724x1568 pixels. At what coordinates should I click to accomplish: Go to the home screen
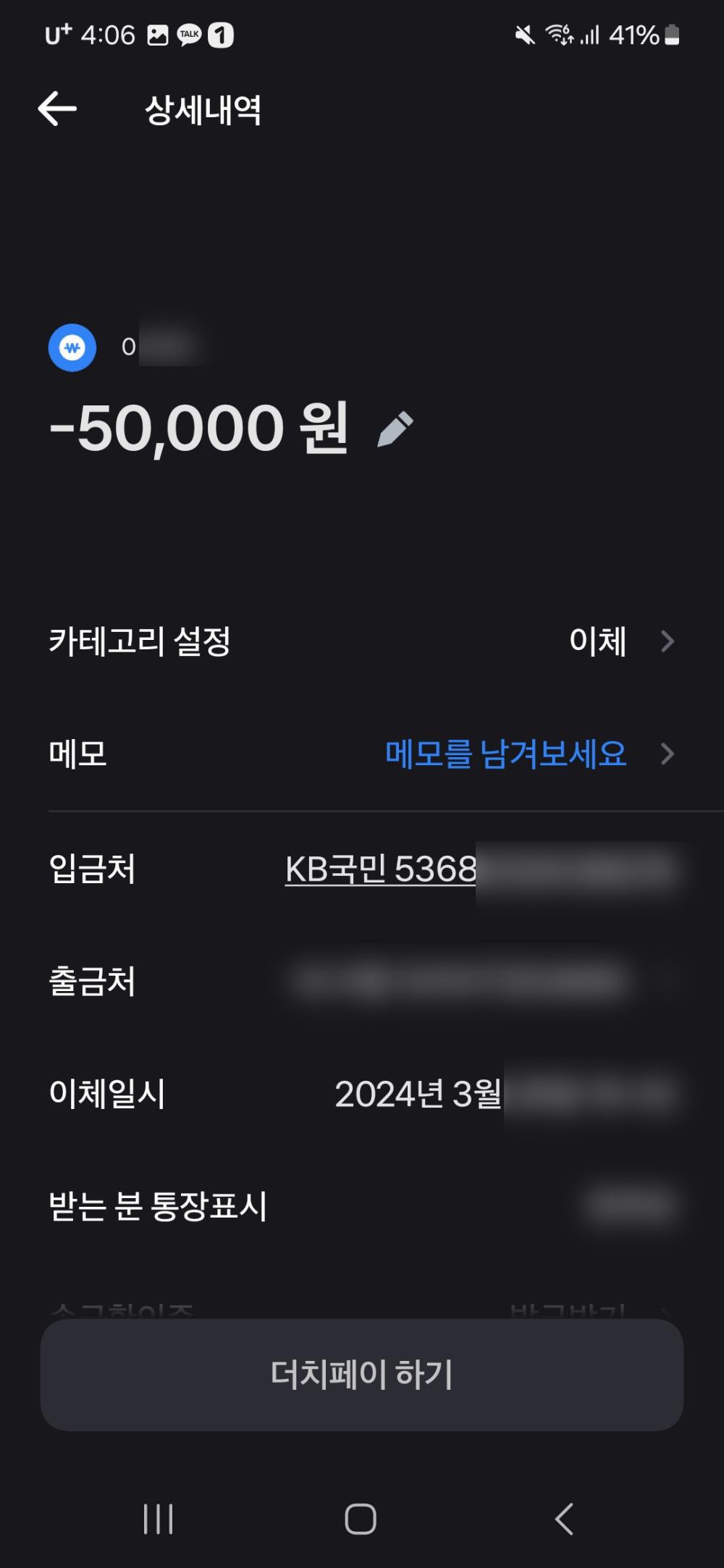tap(361, 1519)
